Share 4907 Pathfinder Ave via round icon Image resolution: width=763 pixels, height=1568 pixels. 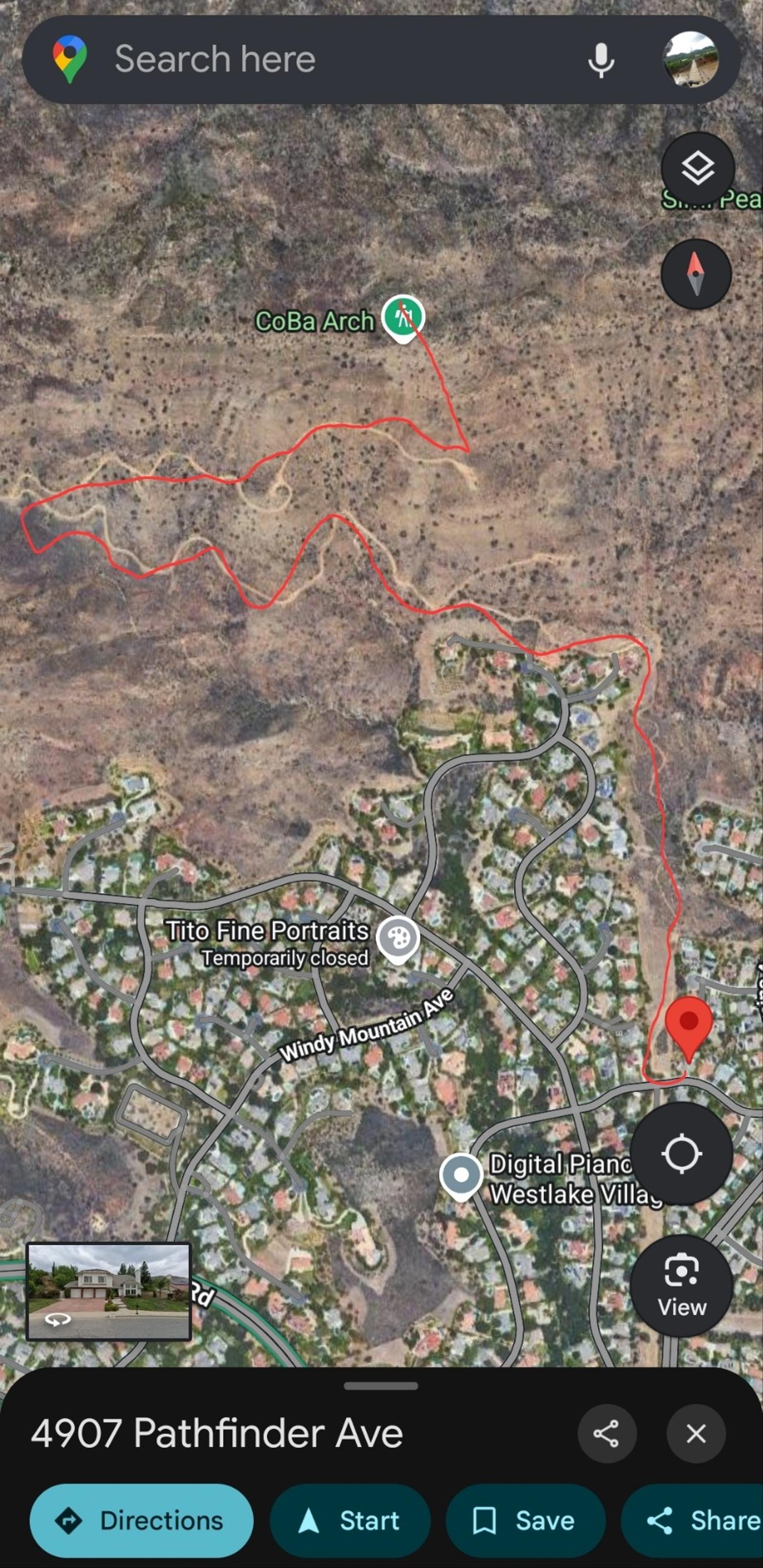tap(607, 1434)
